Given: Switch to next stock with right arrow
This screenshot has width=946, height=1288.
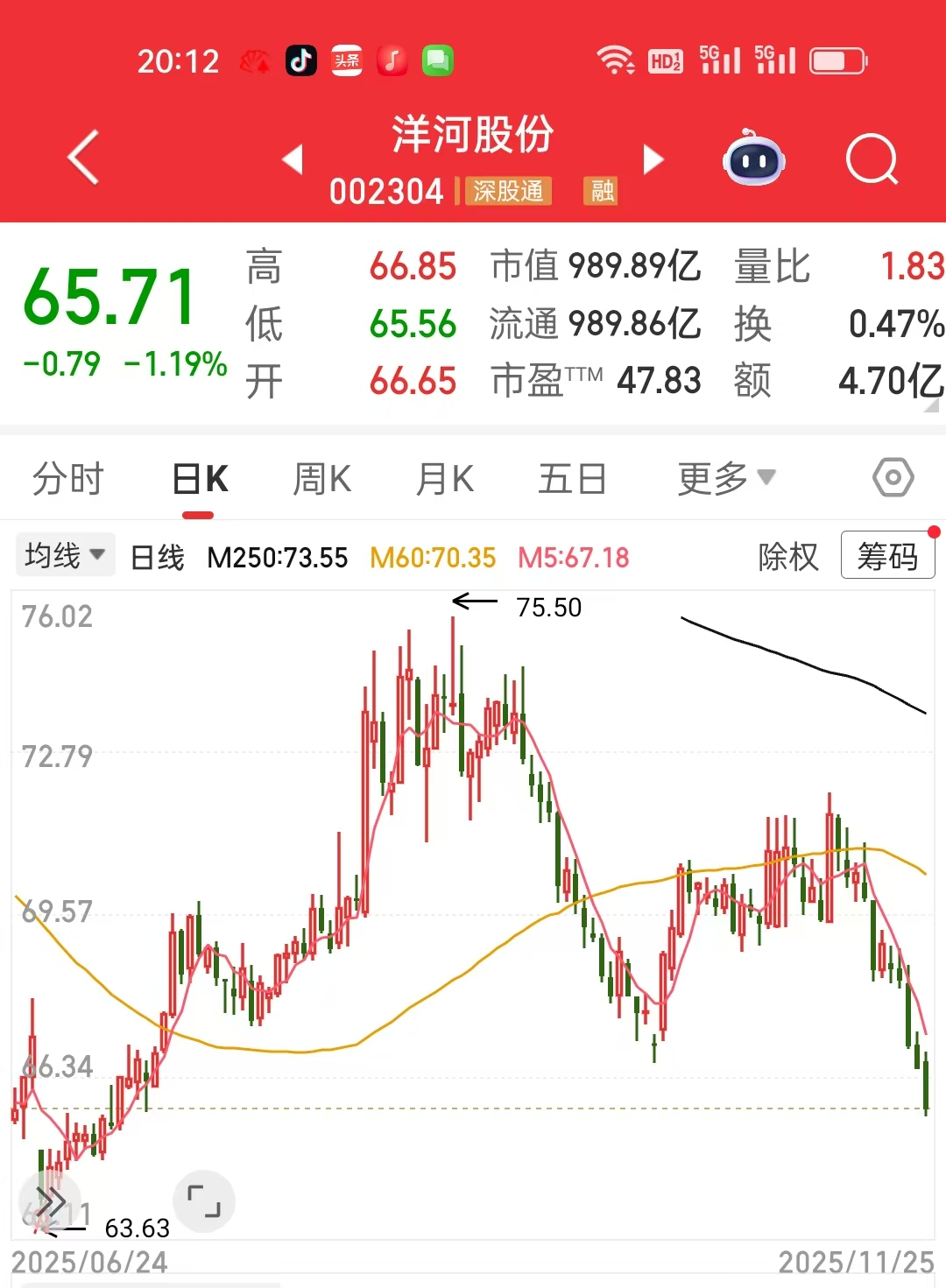Looking at the screenshot, I should point(653,161).
